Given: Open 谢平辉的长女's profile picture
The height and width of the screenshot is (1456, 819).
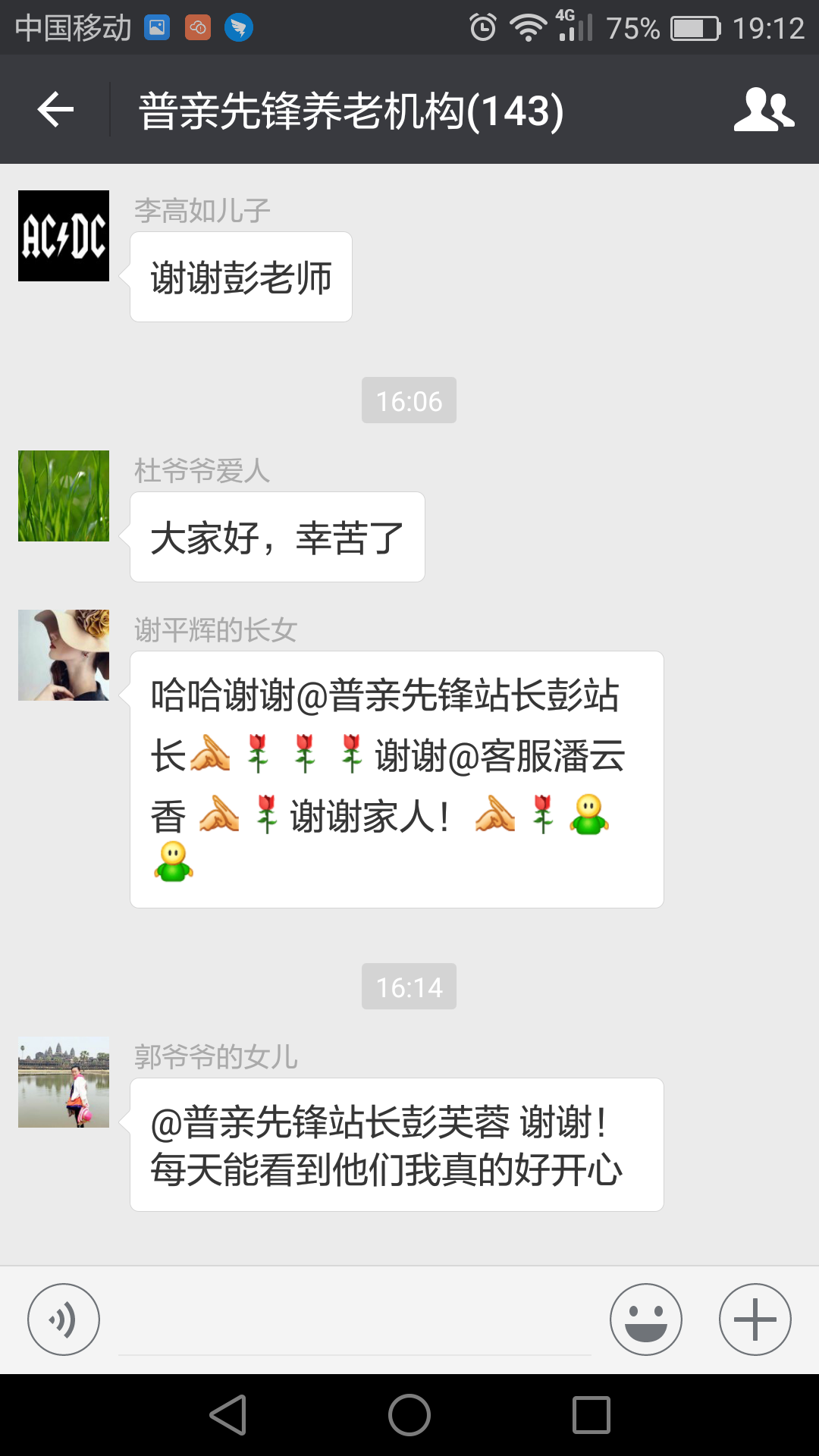Looking at the screenshot, I should [x=64, y=655].
